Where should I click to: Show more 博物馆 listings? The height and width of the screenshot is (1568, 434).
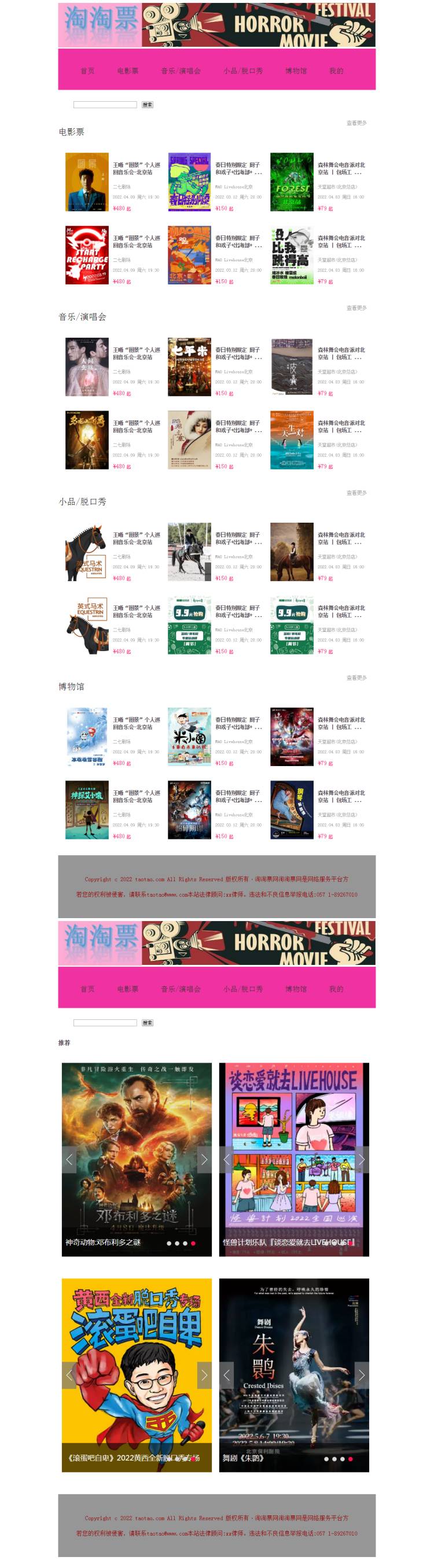[356, 678]
